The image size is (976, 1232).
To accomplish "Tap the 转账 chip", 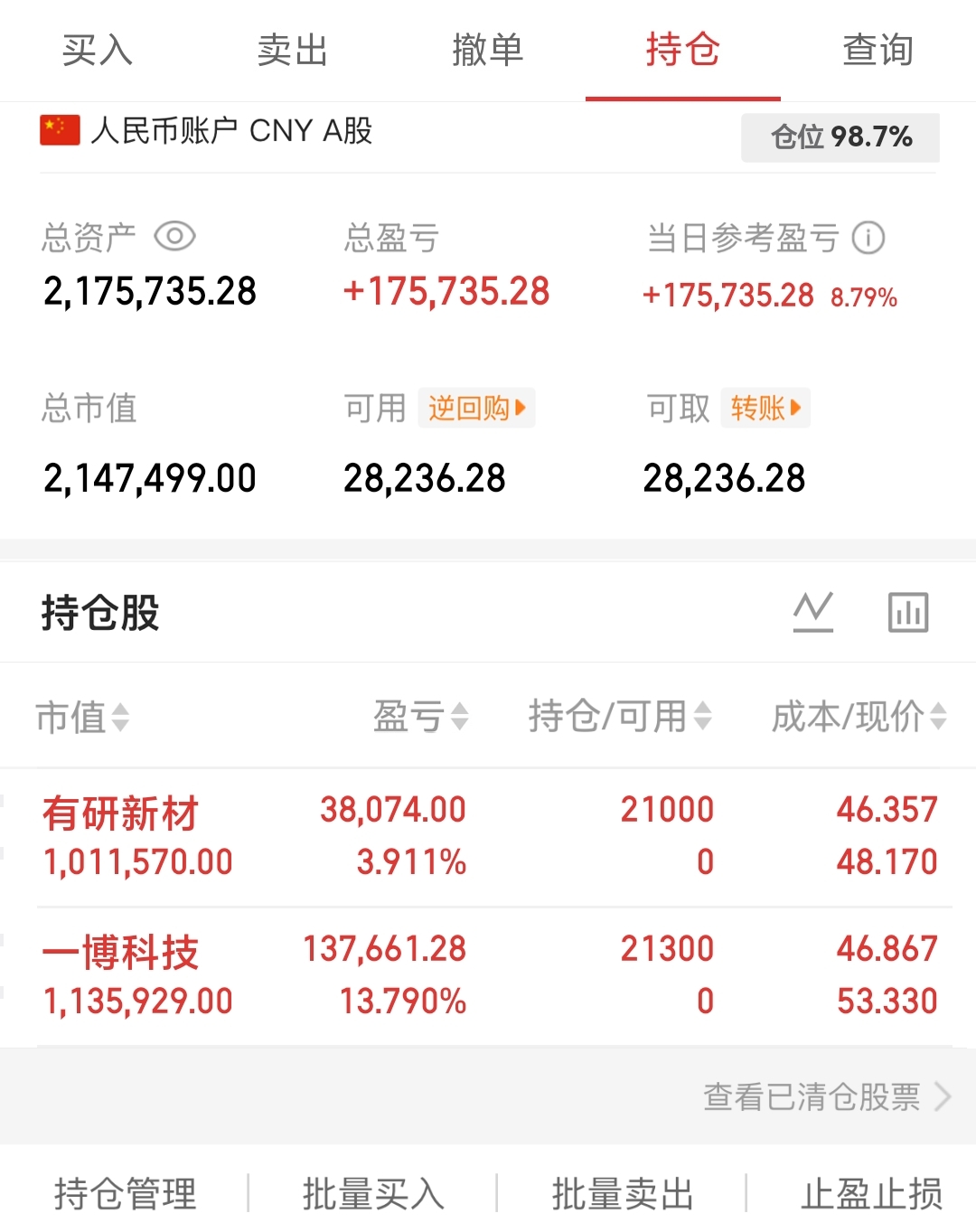I will pyautogui.click(x=765, y=408).
